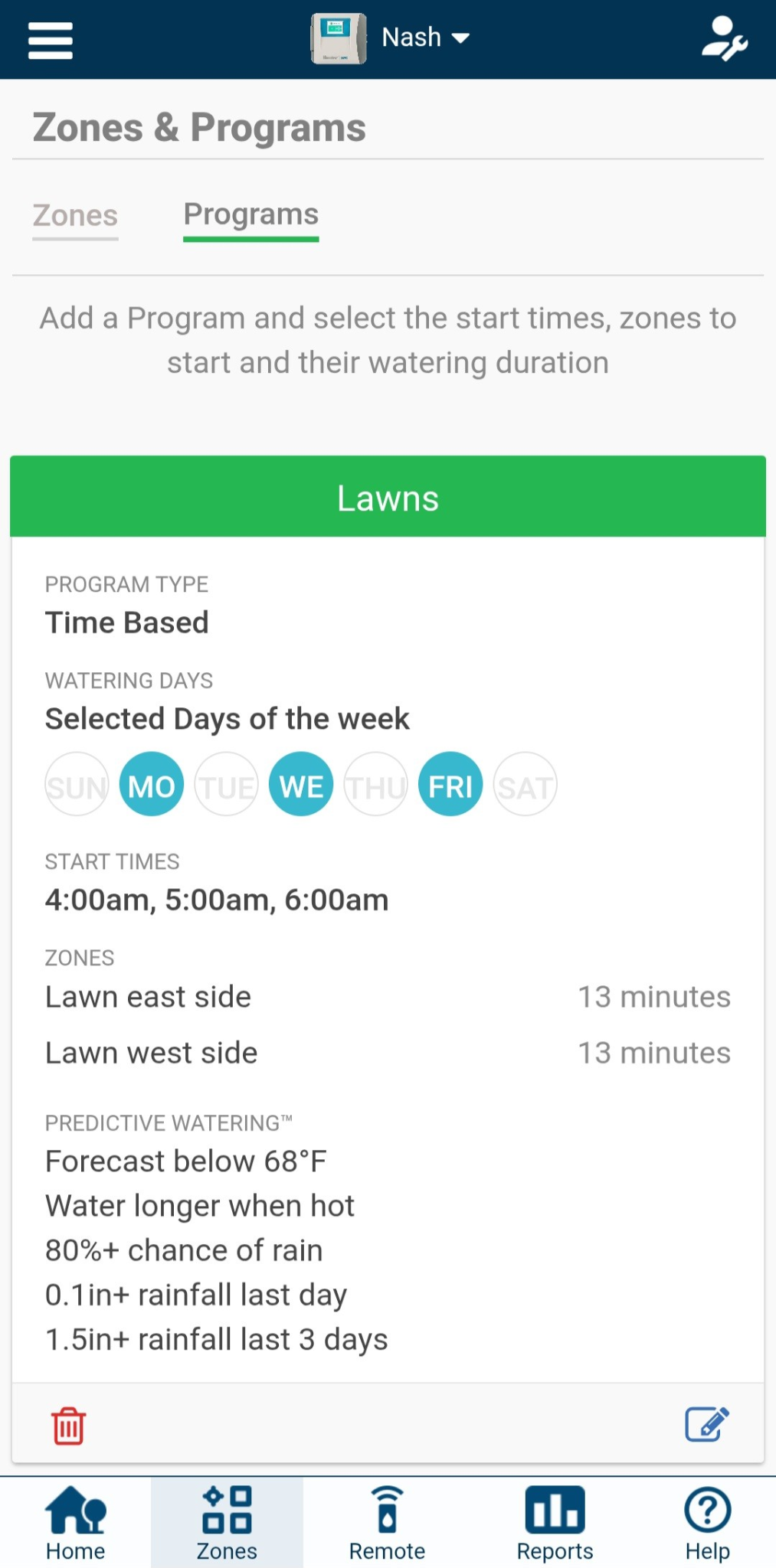
Task: Open controller thumbnail next to Nash
Action: (337, 37)
